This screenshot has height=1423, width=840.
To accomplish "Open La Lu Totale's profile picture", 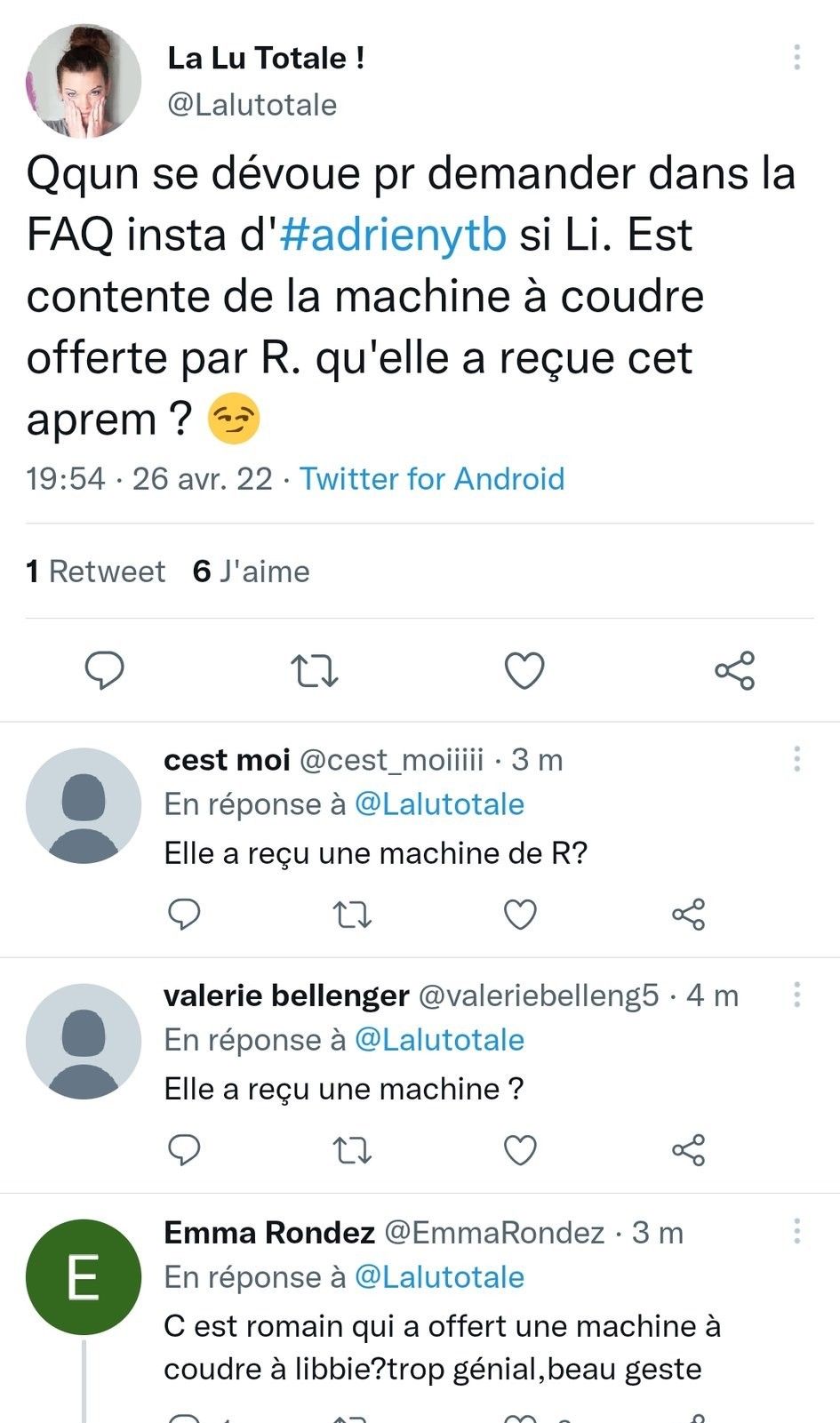I will pos(84,81).
